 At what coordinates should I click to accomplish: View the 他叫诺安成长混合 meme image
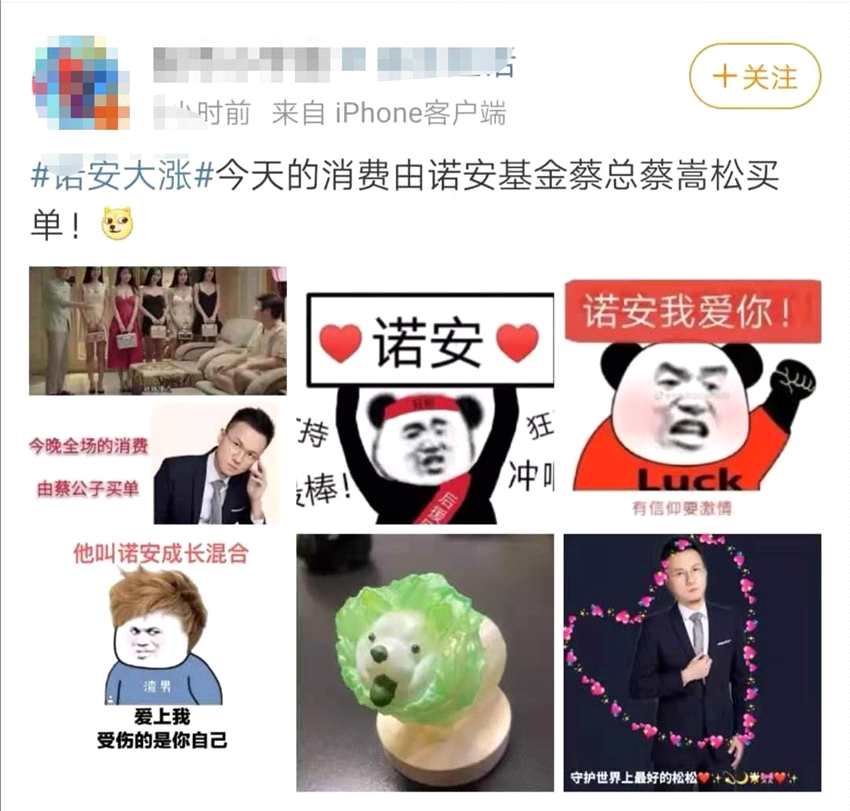pyautogui.click(x=157, y=660)
